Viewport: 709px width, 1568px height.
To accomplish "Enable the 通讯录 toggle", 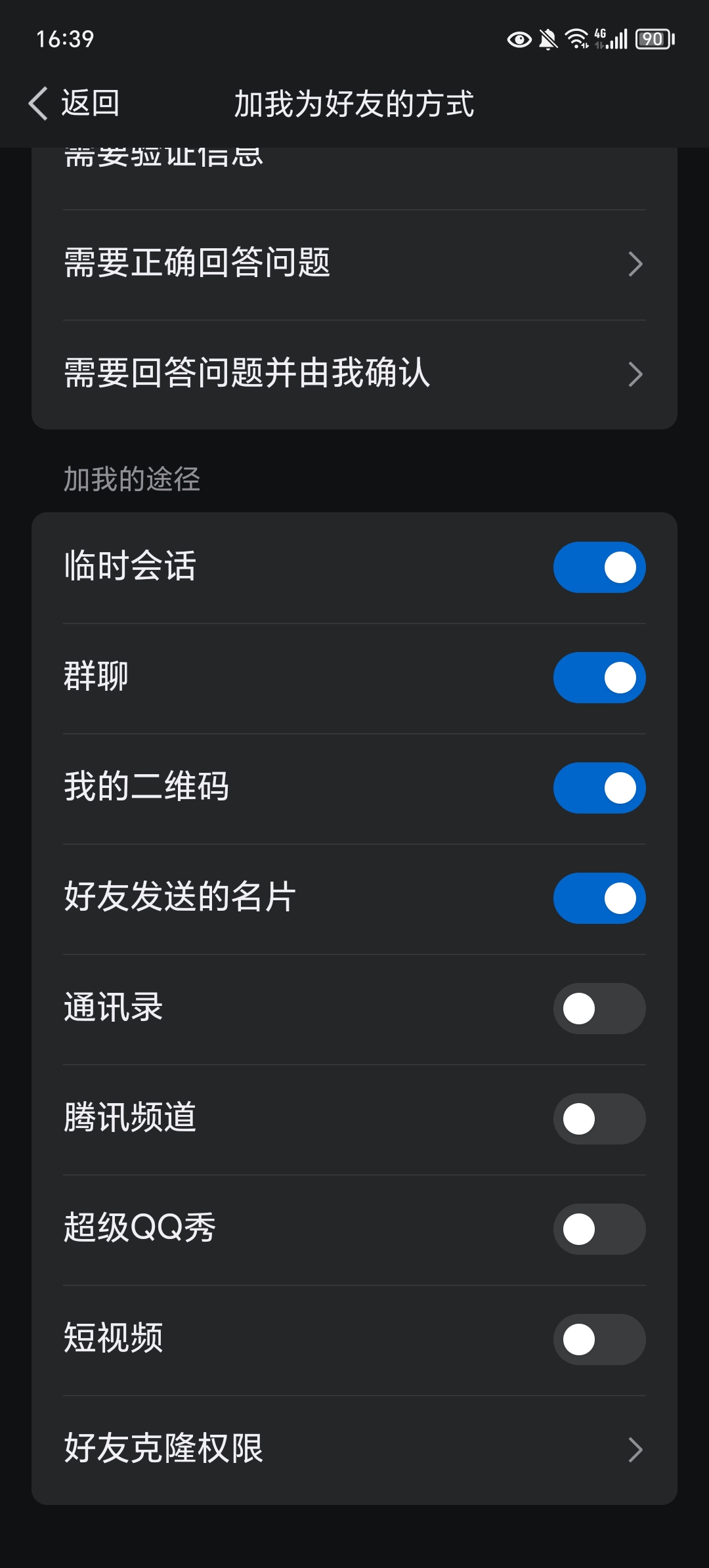I will click(599, 1009).
